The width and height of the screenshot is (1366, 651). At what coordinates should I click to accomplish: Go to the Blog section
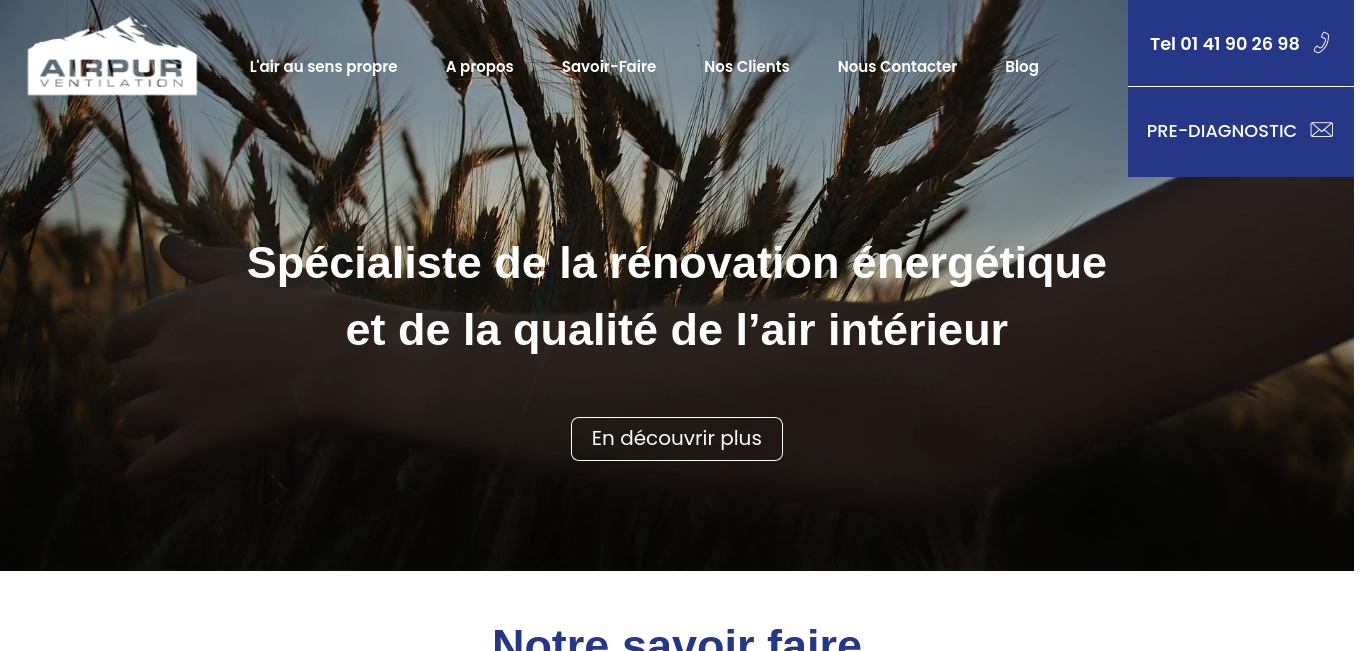tap(1021, 67)
